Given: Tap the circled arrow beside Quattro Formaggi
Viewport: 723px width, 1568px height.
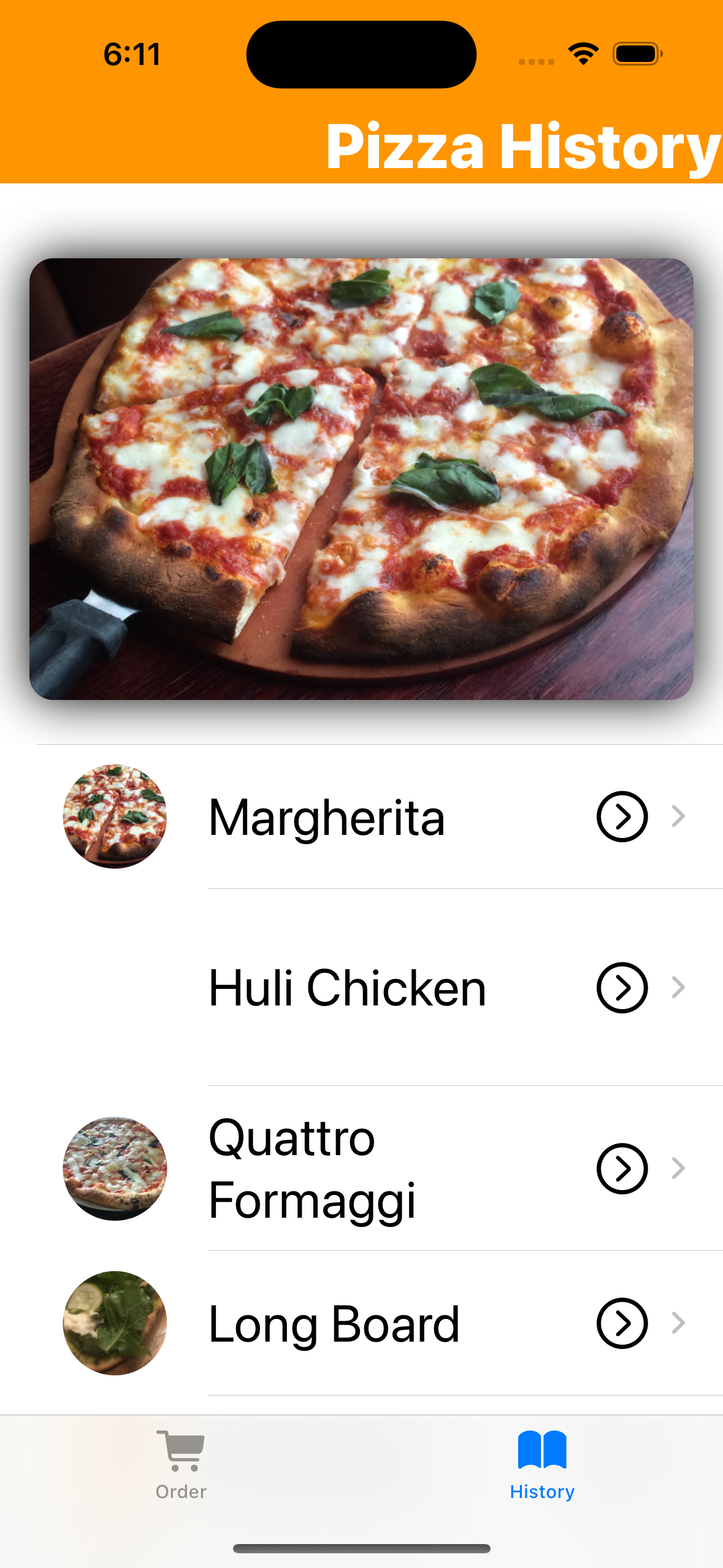Looking at the screenshot, I should point(621,1166).
